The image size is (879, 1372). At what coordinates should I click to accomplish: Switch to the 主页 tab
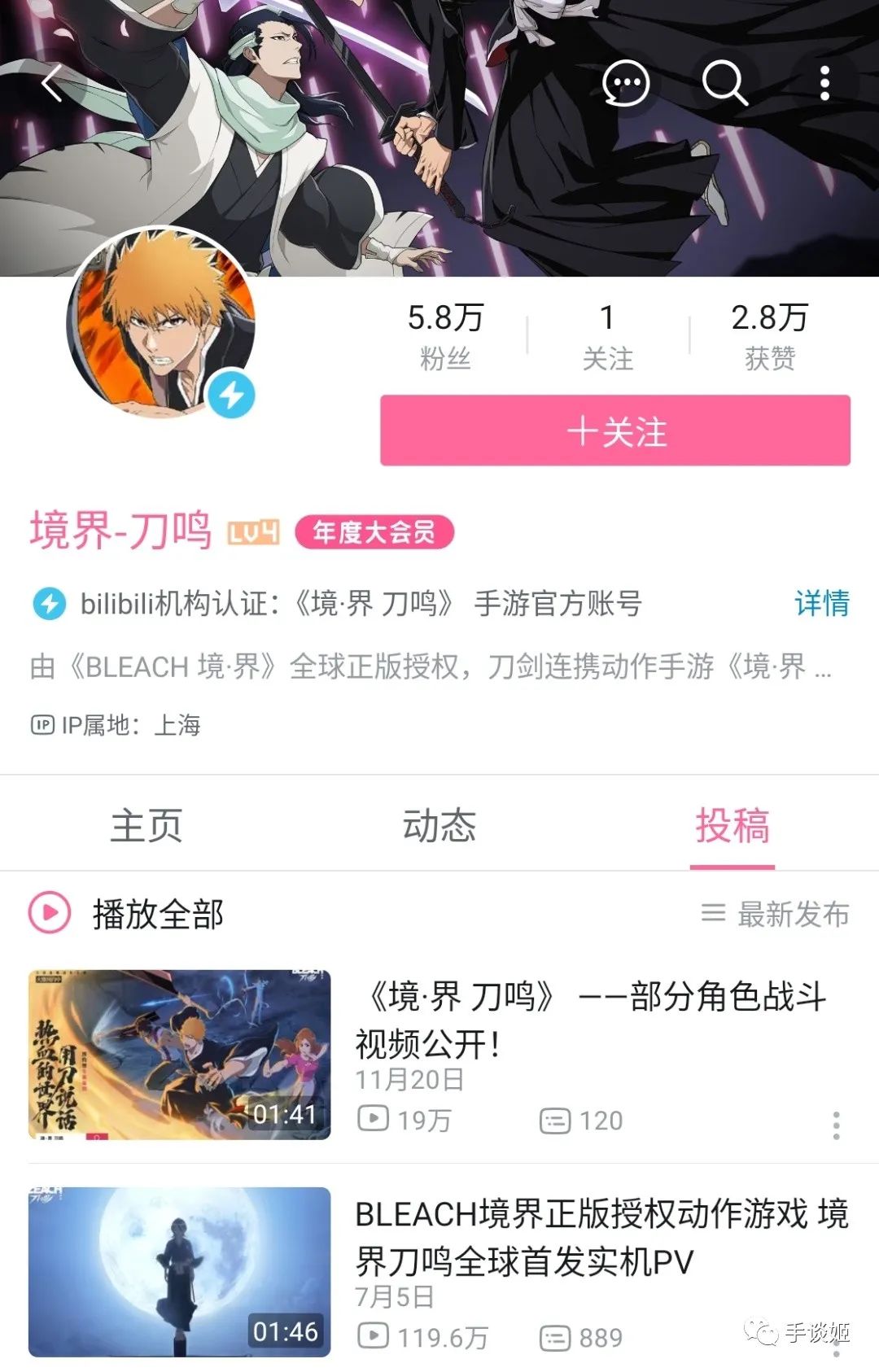point(146,825)
